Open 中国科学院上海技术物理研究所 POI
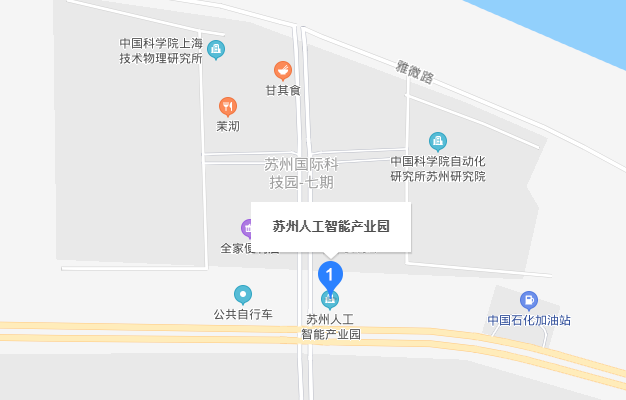626x400 pixels. tap(216, 48)
